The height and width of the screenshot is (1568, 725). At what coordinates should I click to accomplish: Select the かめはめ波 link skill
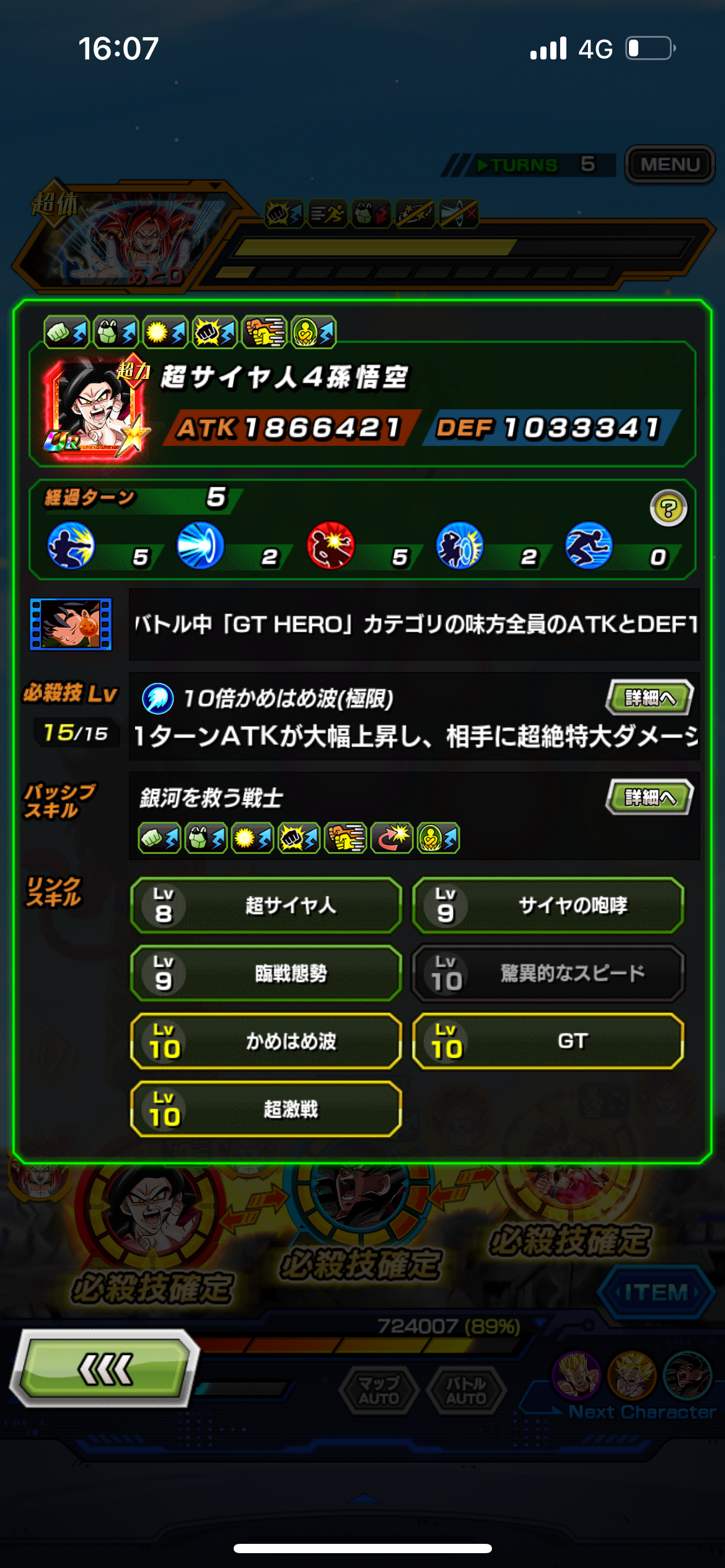266,1041
